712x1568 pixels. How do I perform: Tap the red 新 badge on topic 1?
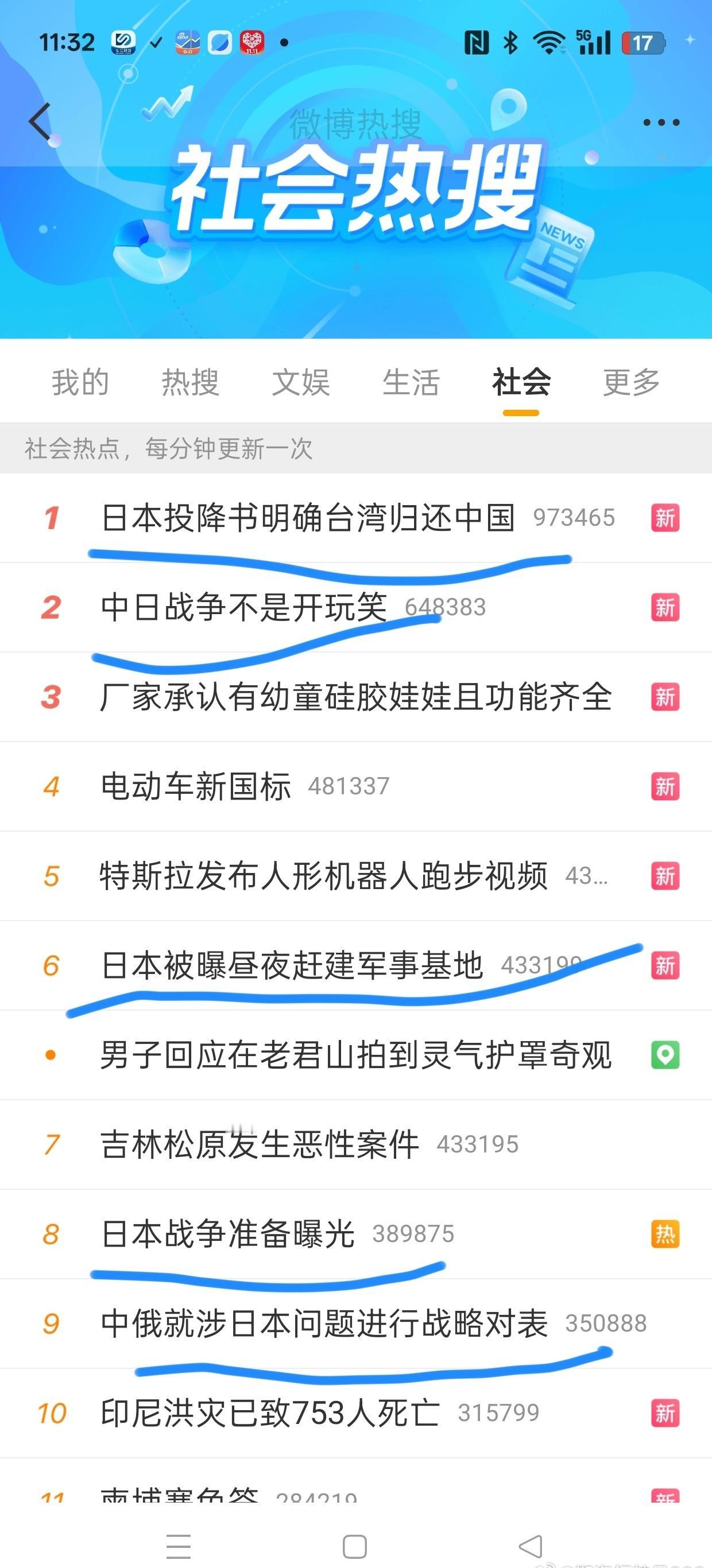coord(665,519)
